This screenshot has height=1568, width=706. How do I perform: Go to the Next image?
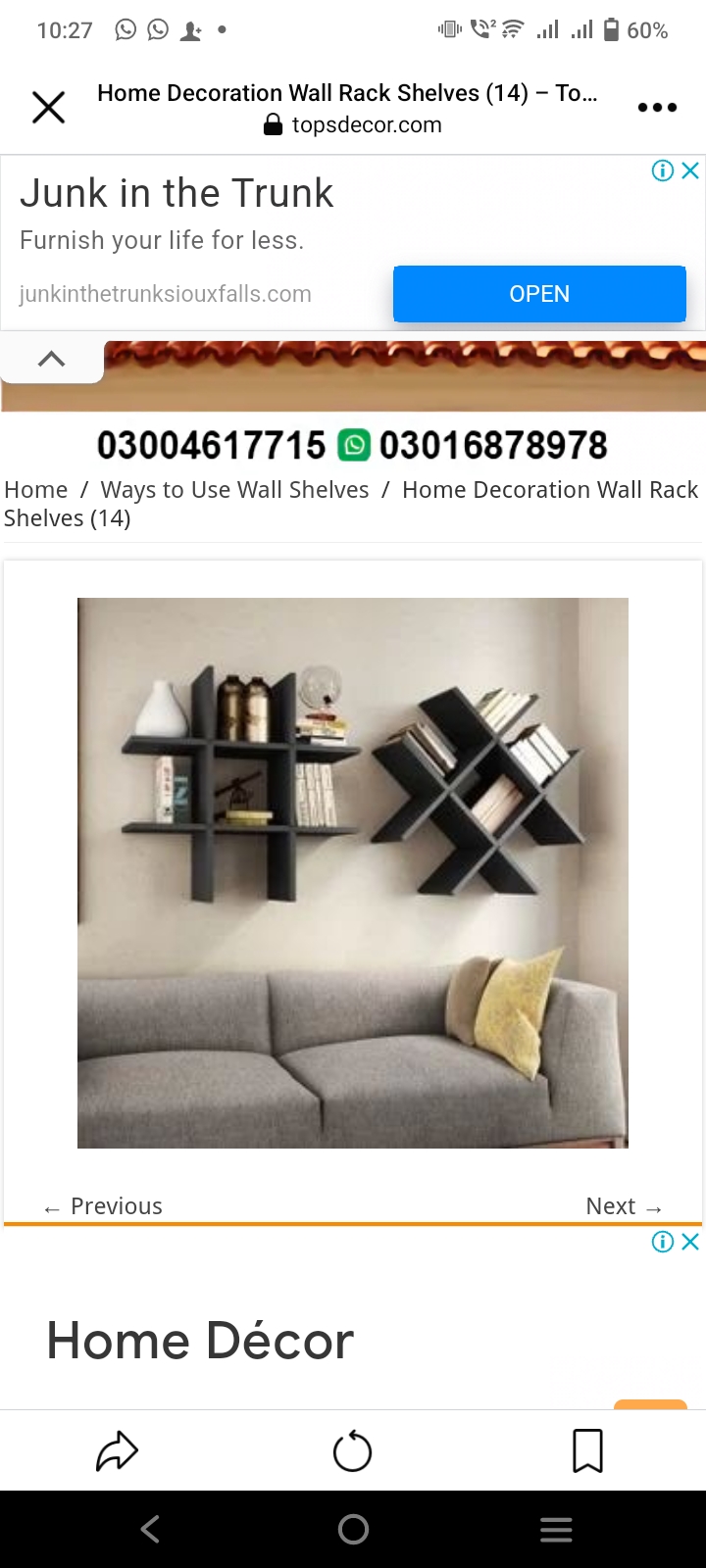click(x=624, y=1206)
